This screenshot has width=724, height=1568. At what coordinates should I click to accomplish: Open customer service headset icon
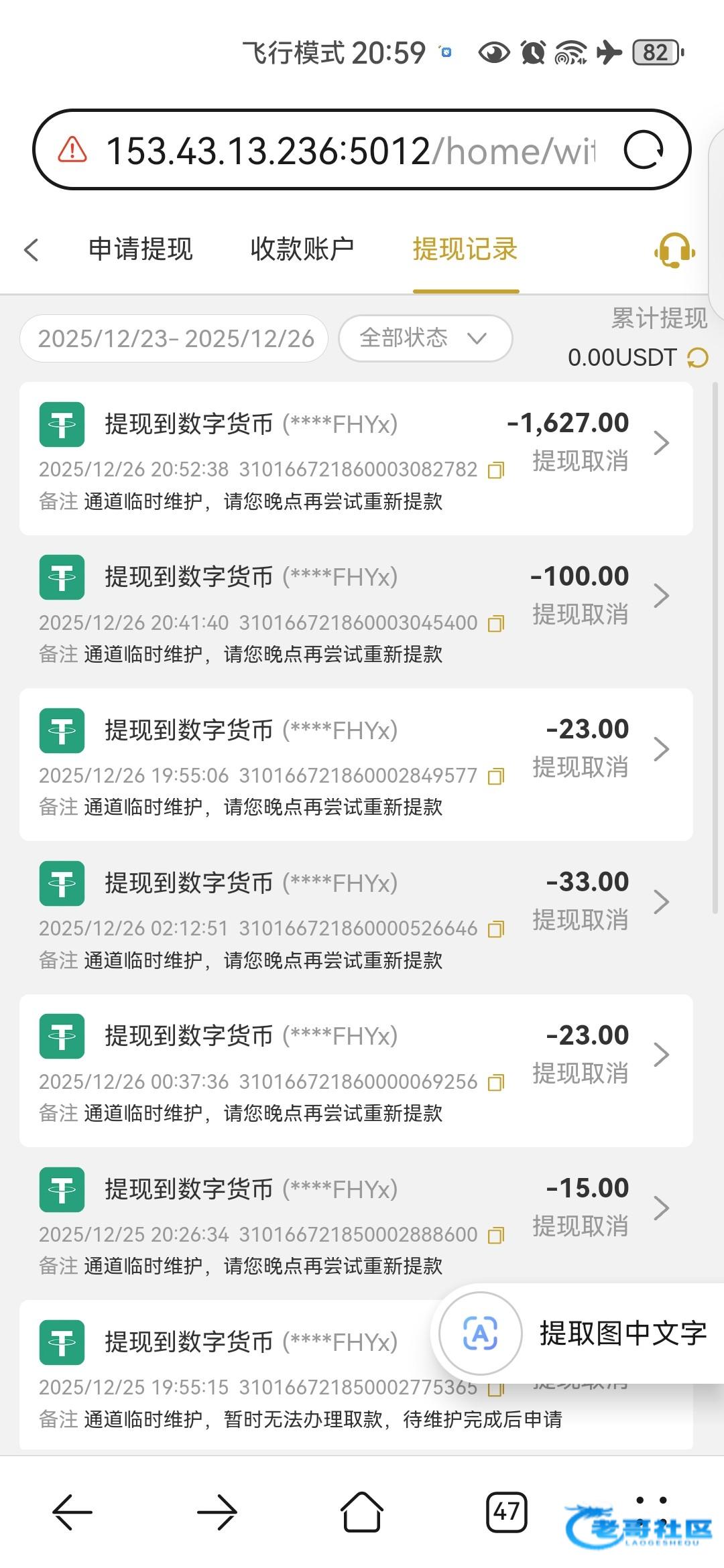click(674, 251)
